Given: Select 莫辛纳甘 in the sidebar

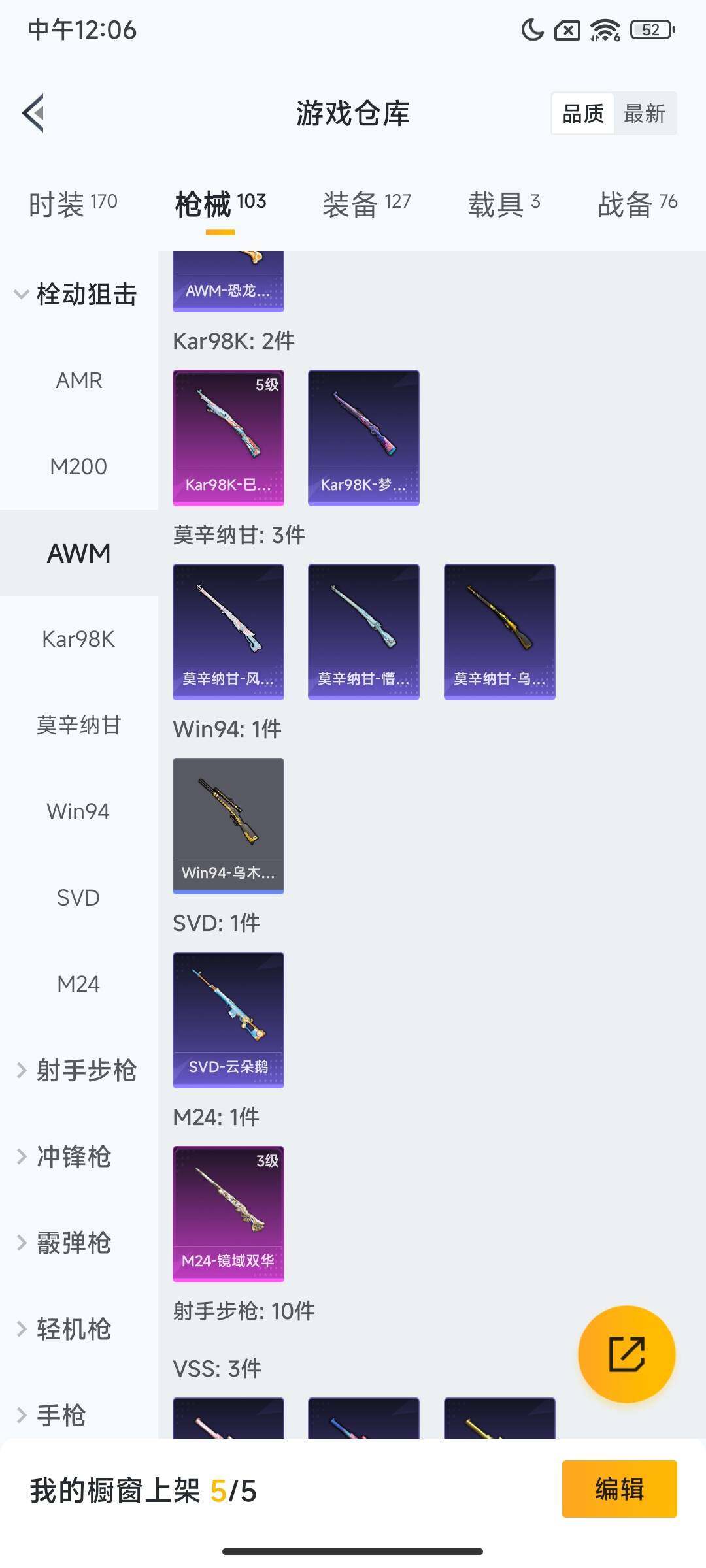Looking at the screenshot, I should (78, 725).
